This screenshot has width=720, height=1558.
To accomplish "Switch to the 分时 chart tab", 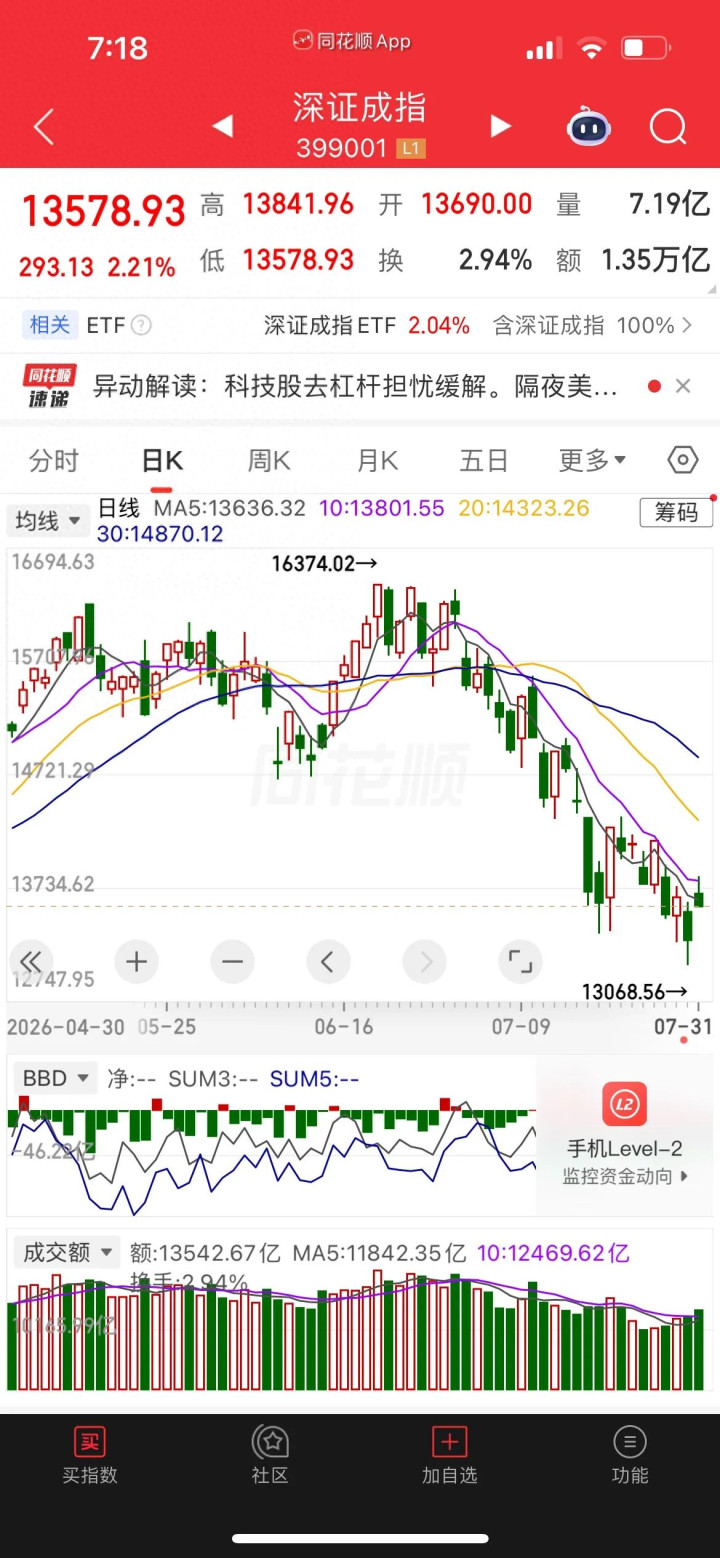I will 54,461.
